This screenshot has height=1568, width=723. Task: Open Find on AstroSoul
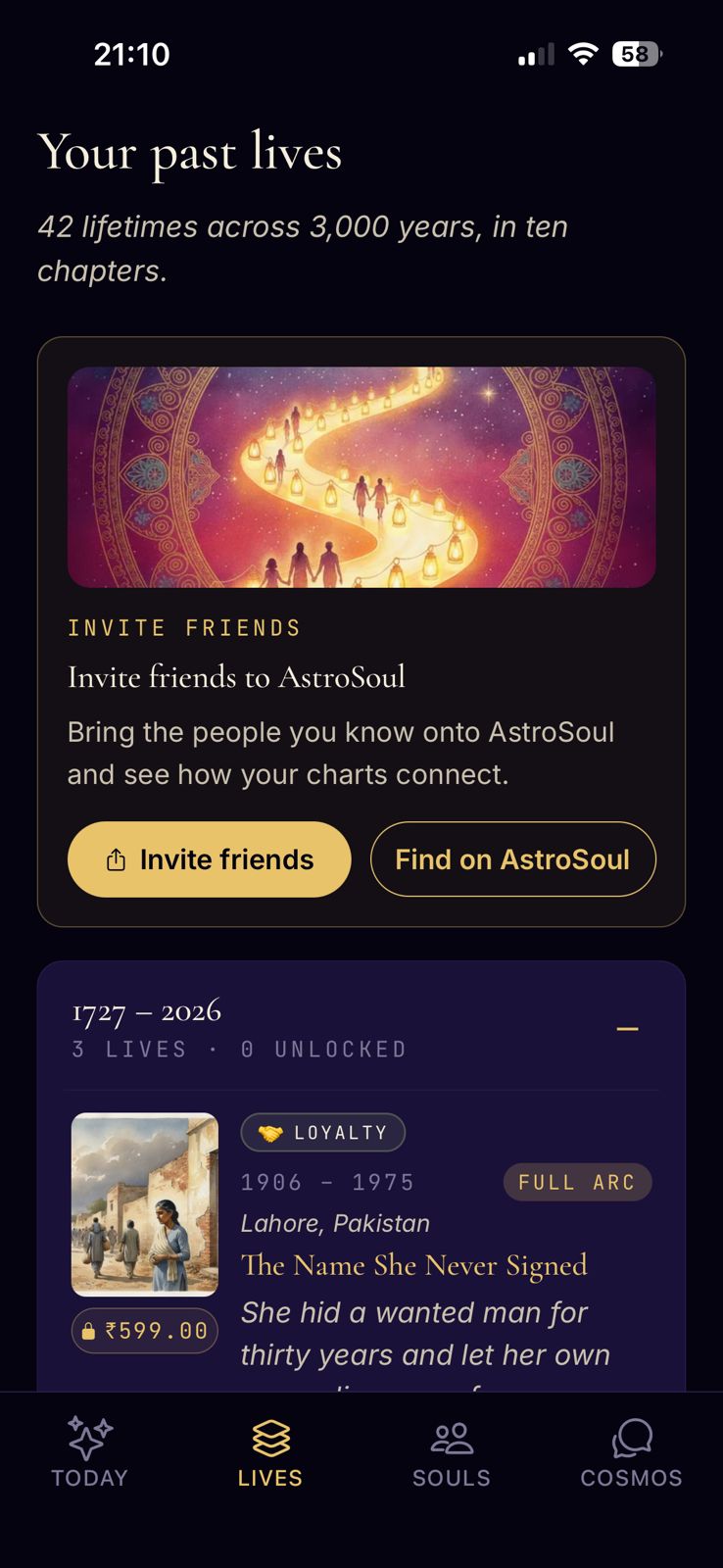click(x=512, y=859)
